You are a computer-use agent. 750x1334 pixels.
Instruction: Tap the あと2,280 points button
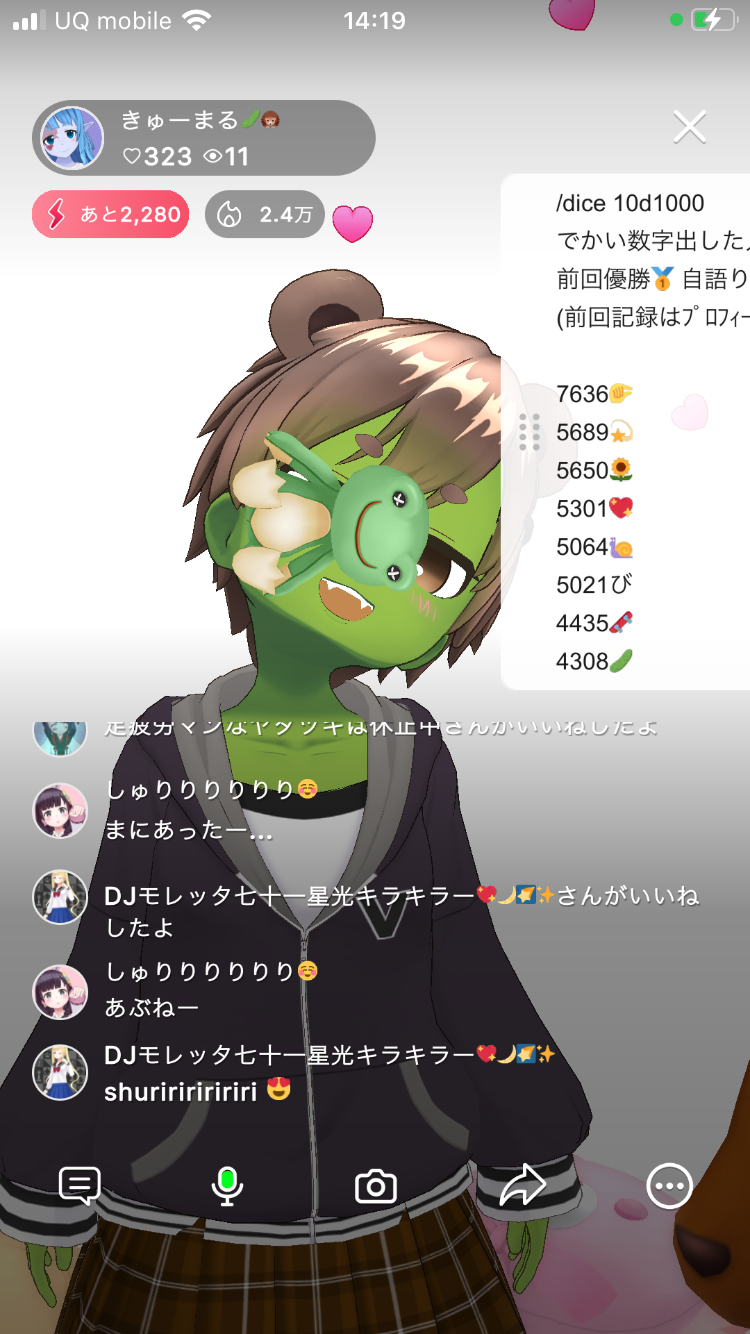(111, 214)
